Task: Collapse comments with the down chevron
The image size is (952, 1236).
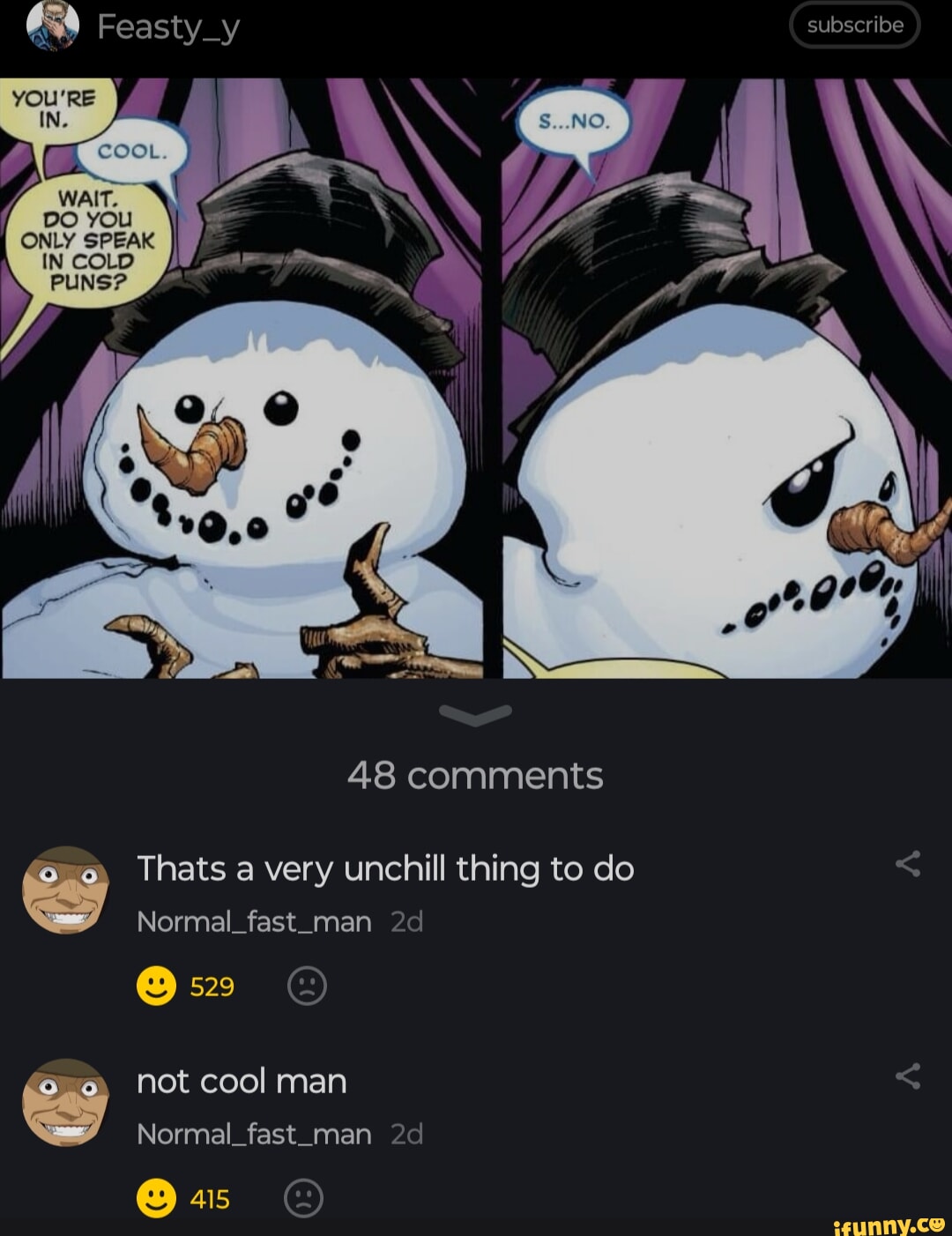Action: click(x=476, y=715)
